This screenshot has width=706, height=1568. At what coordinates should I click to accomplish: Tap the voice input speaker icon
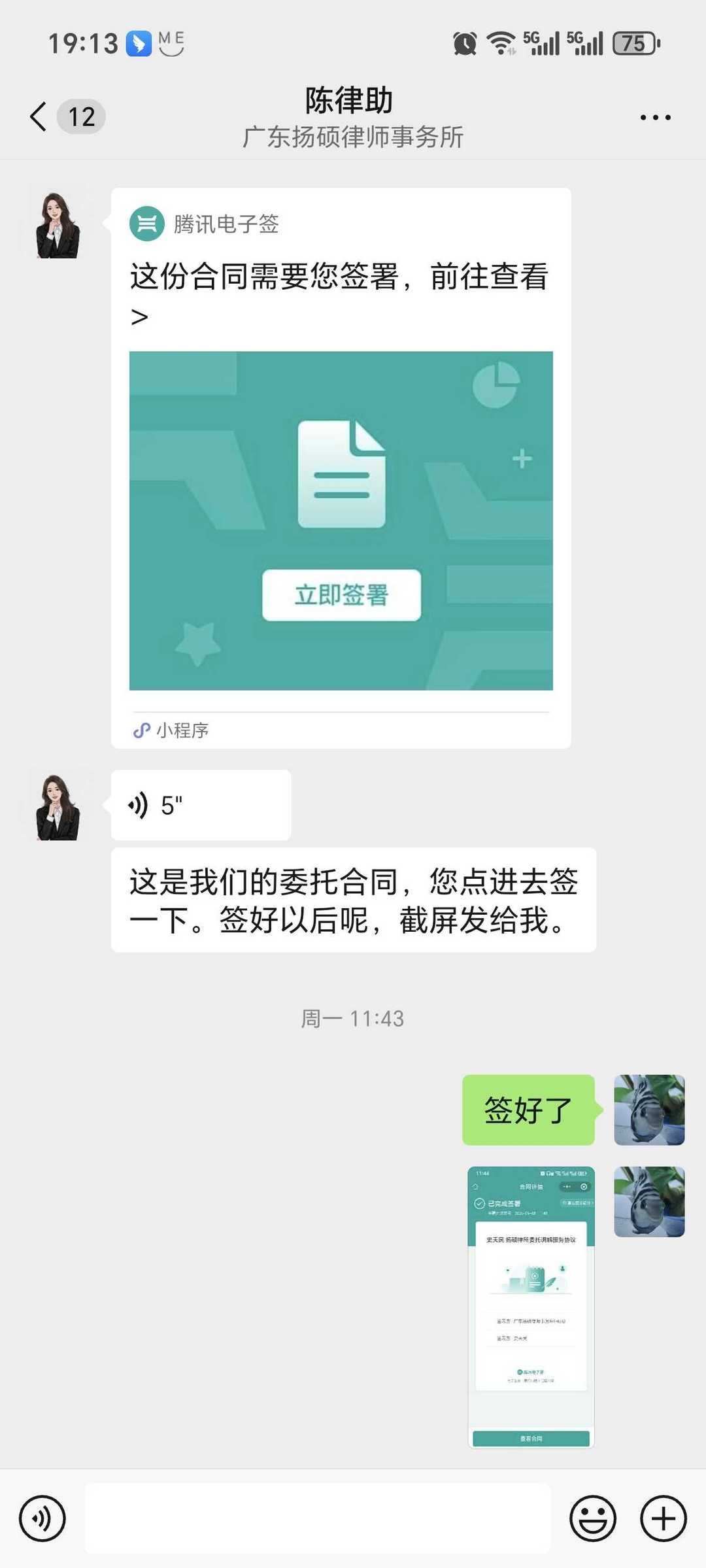click(41, 1518)
